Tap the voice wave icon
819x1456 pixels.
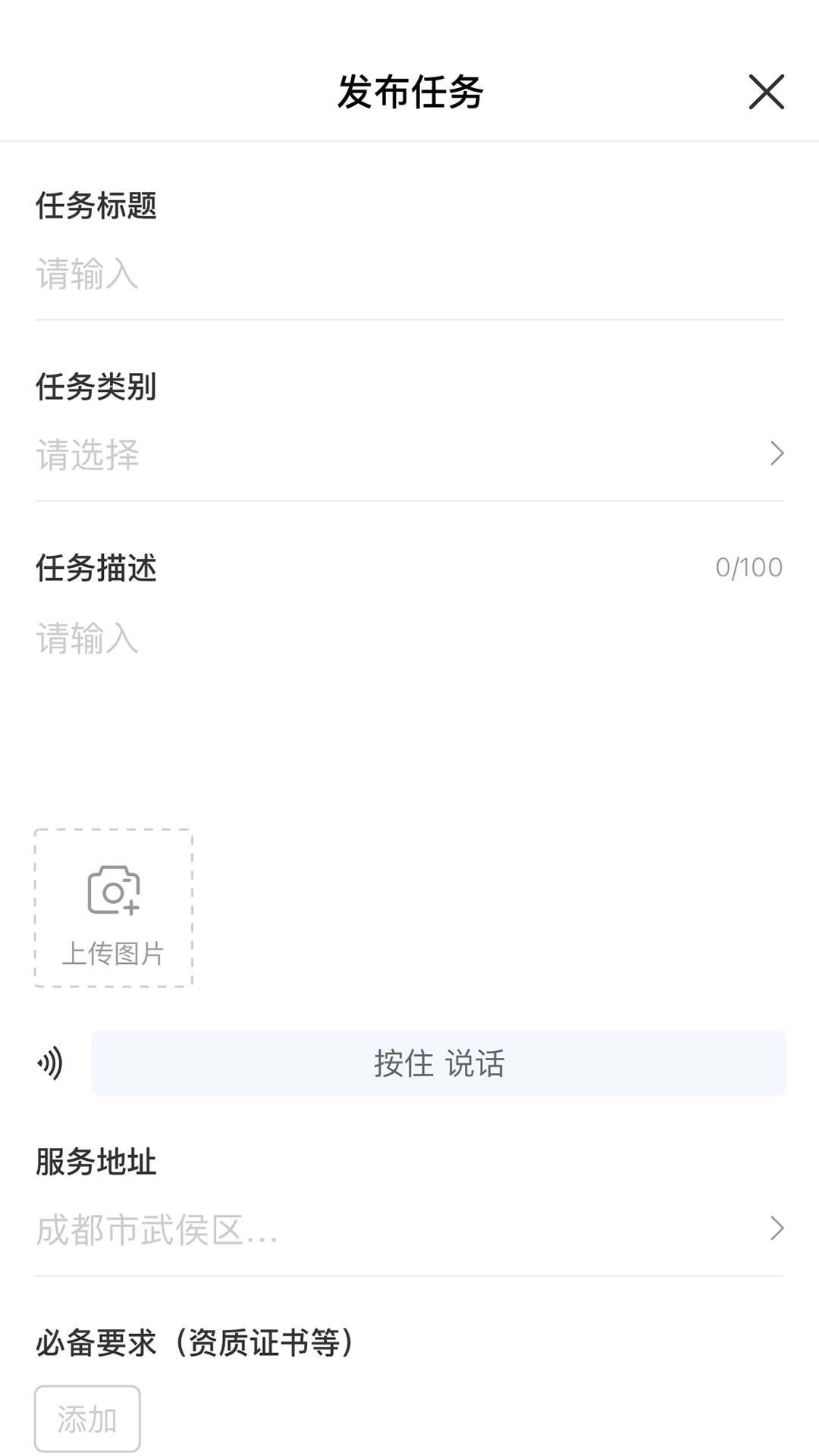(50, 1063)
